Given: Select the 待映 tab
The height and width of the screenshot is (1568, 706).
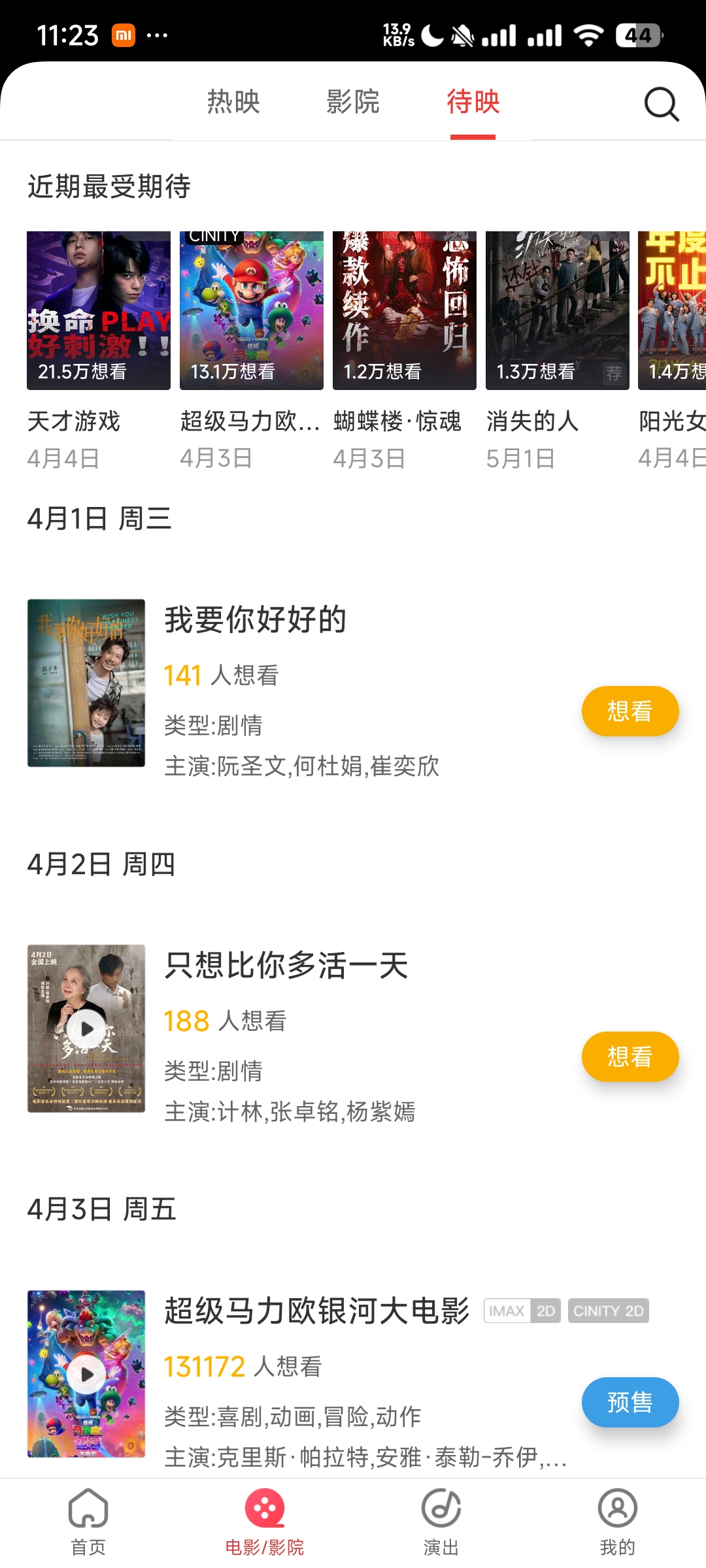Looking at the screenshot, I should (x=473, y=103).
